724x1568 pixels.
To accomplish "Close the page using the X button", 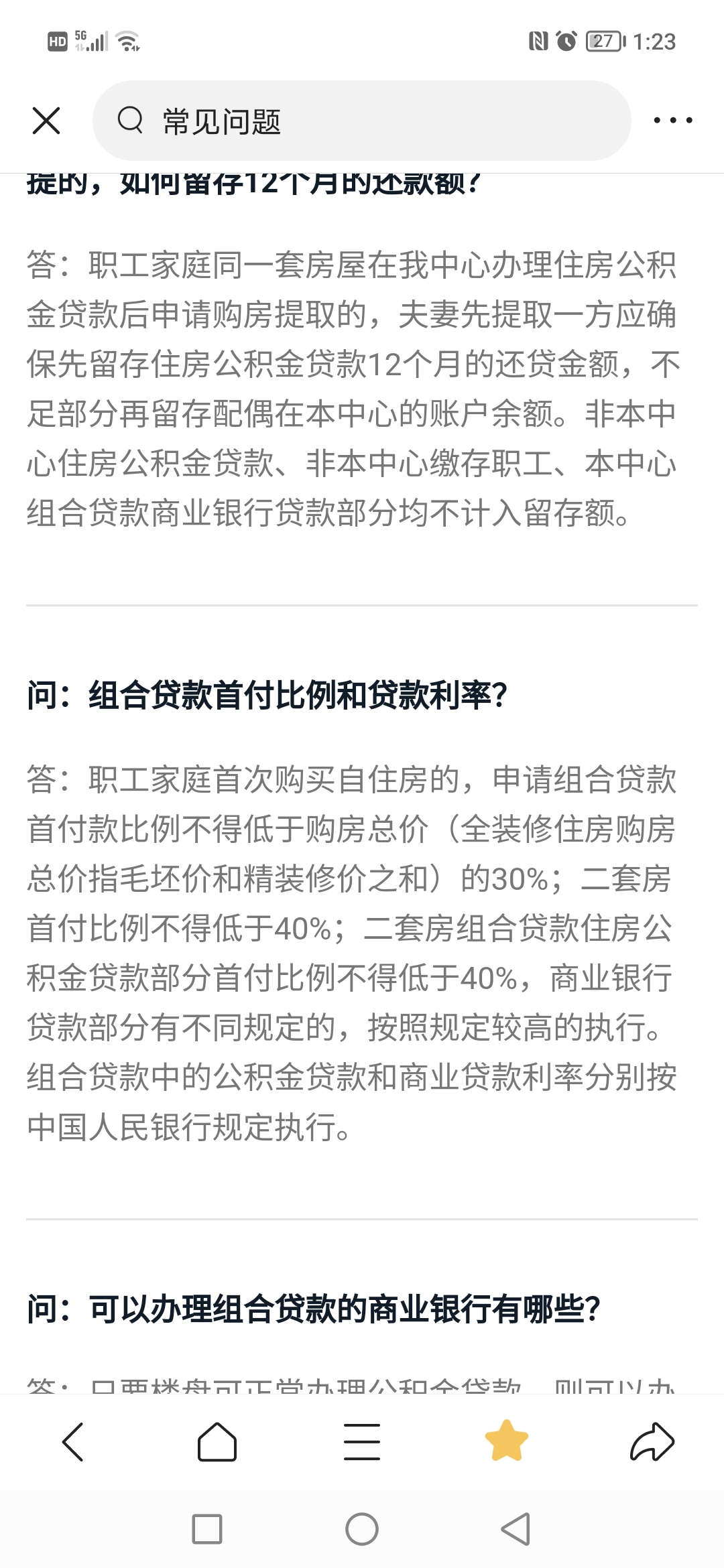I will pyautogui.click(x=47, y=121).
